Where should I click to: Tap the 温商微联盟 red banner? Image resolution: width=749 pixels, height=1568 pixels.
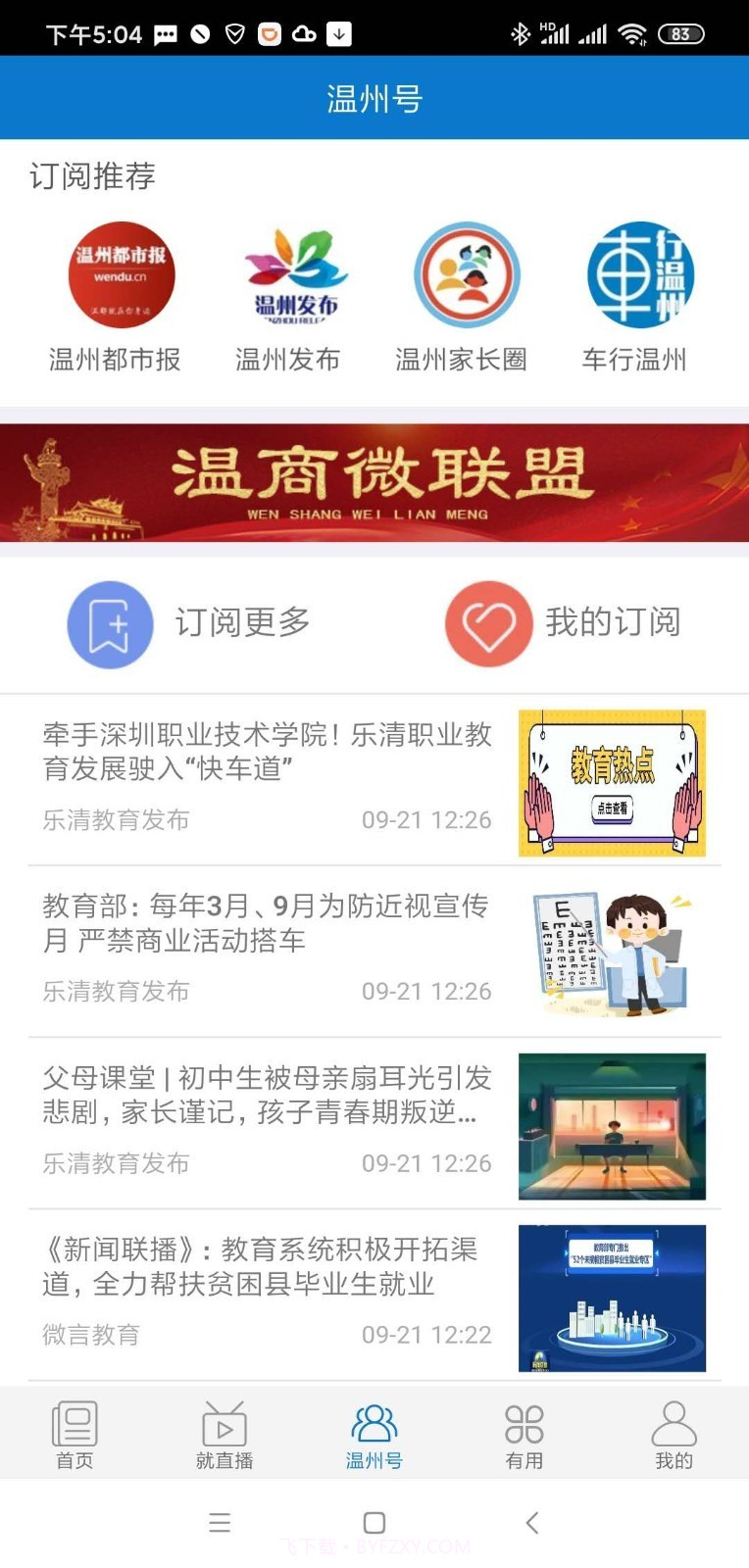coord(374,480)
